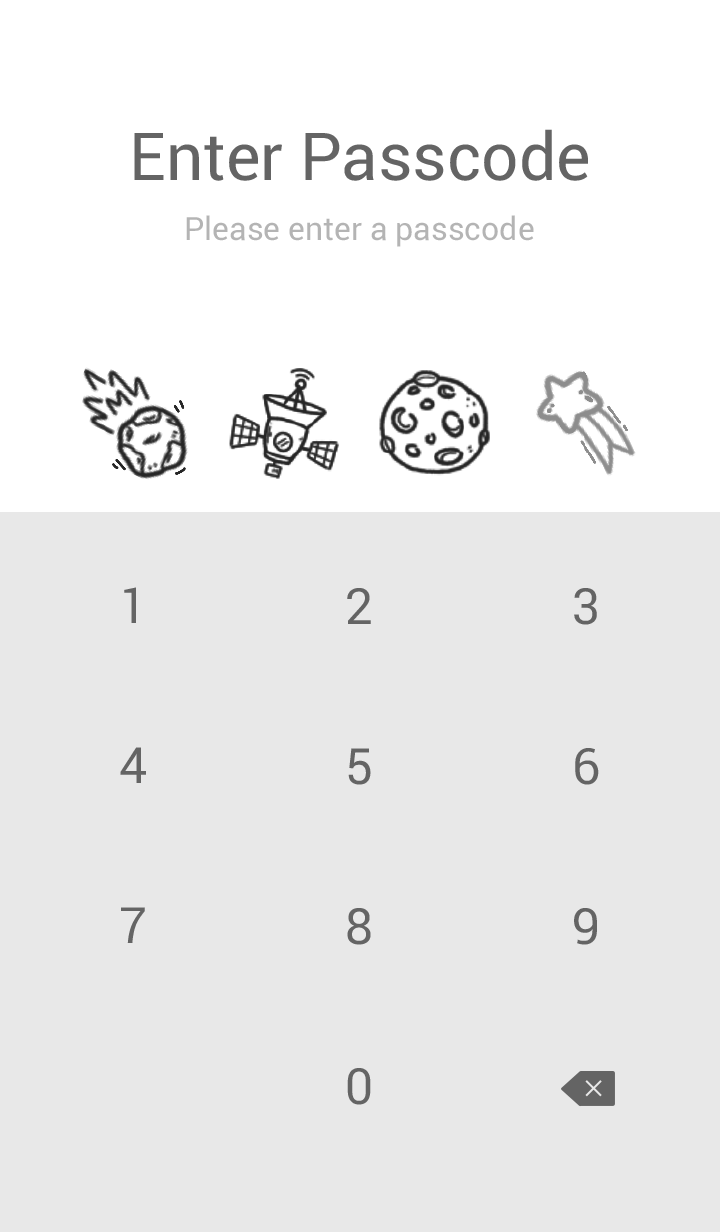Delete the last entered passcode digit
This screenshot has width=720, height=1232.
click(x=588, y=1088)
